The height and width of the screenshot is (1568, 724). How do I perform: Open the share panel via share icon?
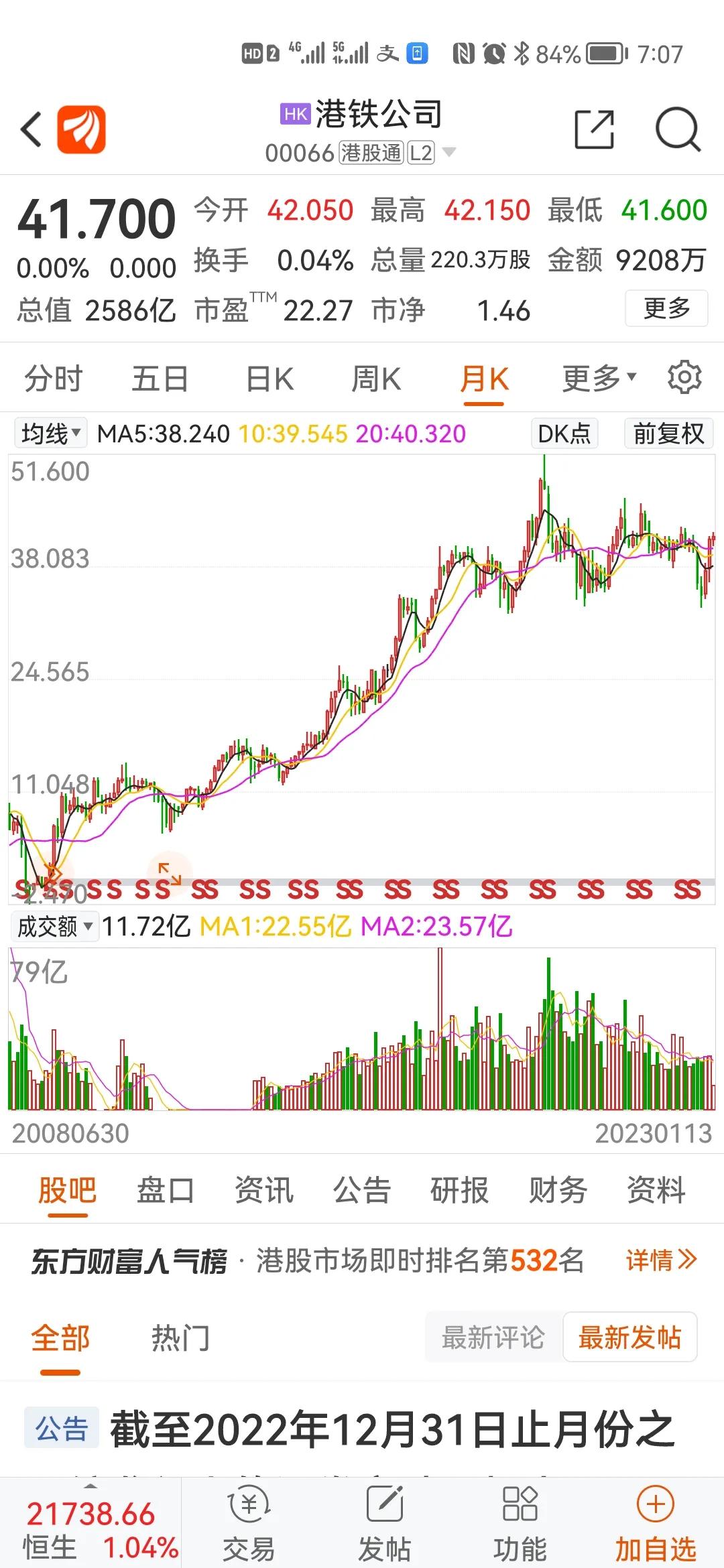tap(593, 129)
